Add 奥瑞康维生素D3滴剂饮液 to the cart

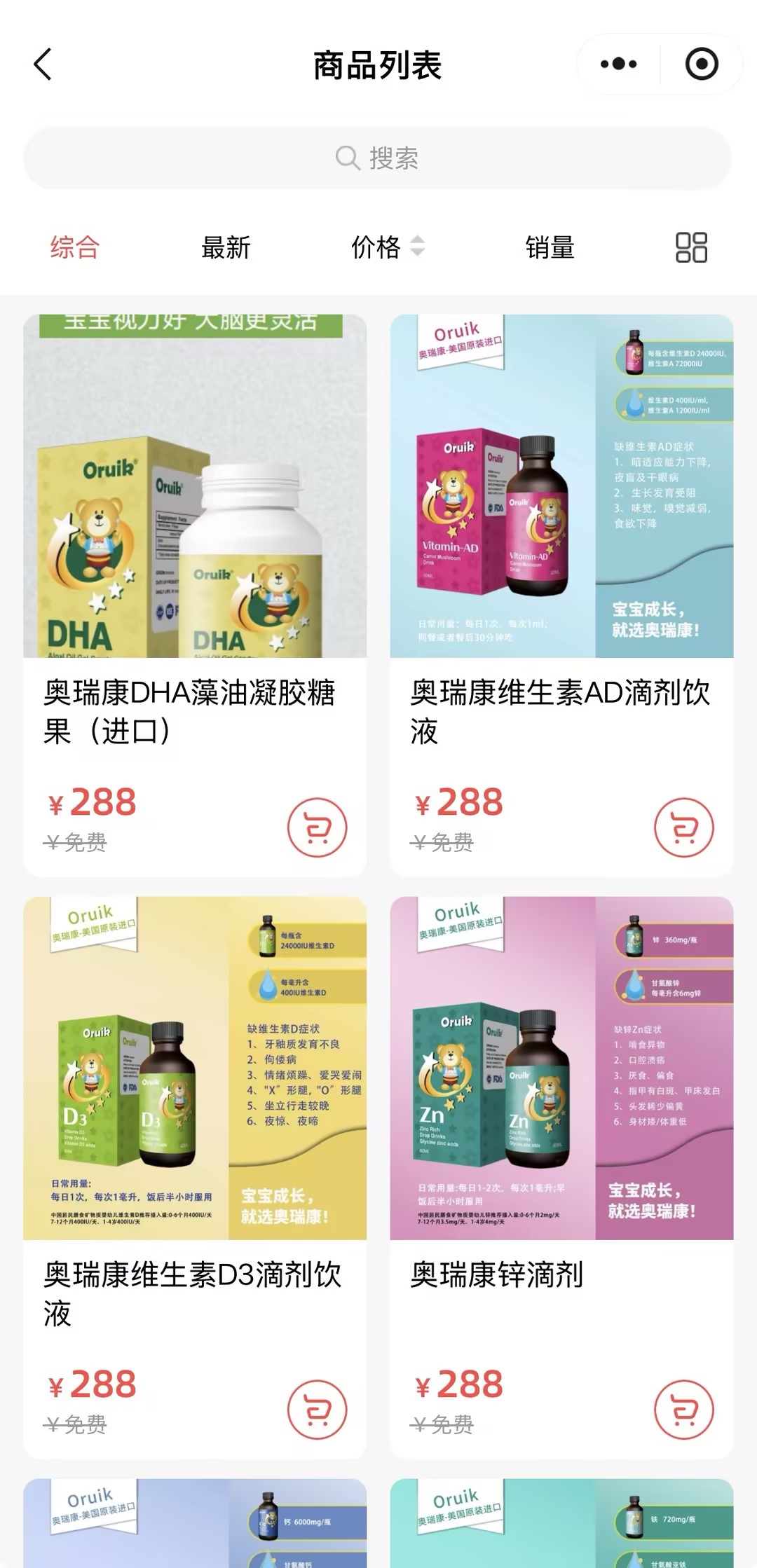(x=318, y=1410)
